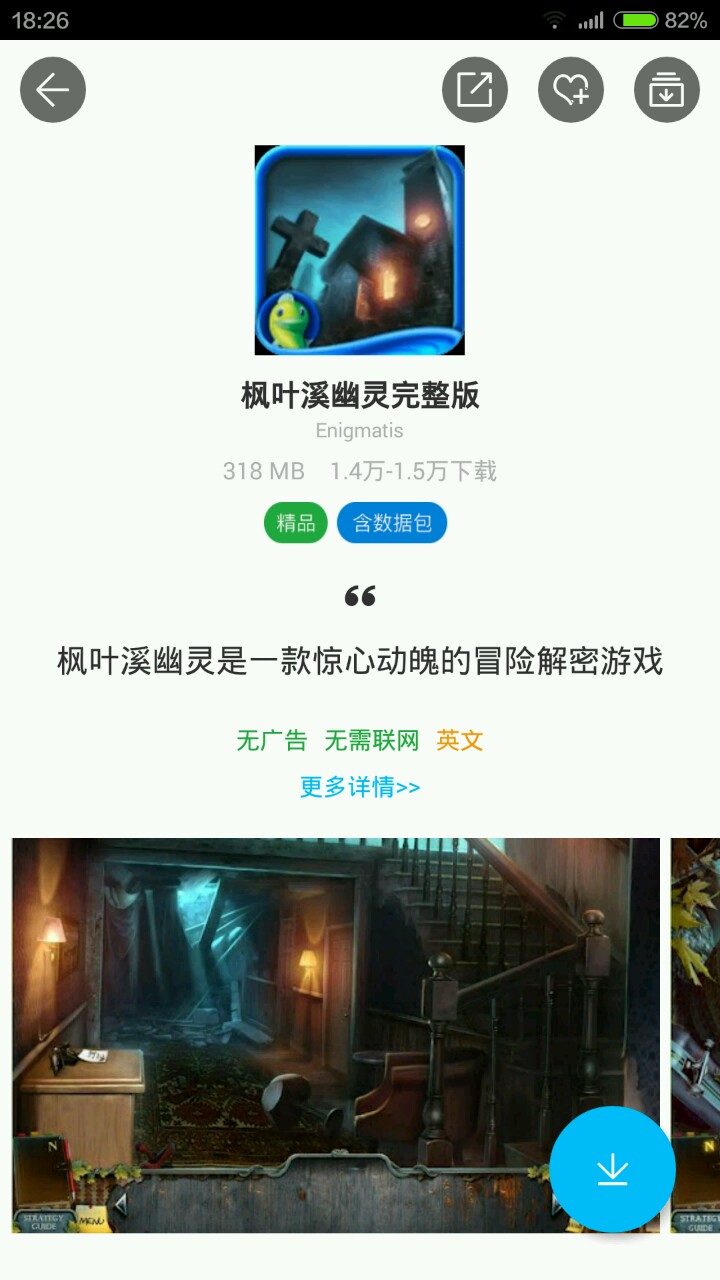Share this game via the share icon
This screenshot has height=1280, width=720.
[x=475, y=90]
